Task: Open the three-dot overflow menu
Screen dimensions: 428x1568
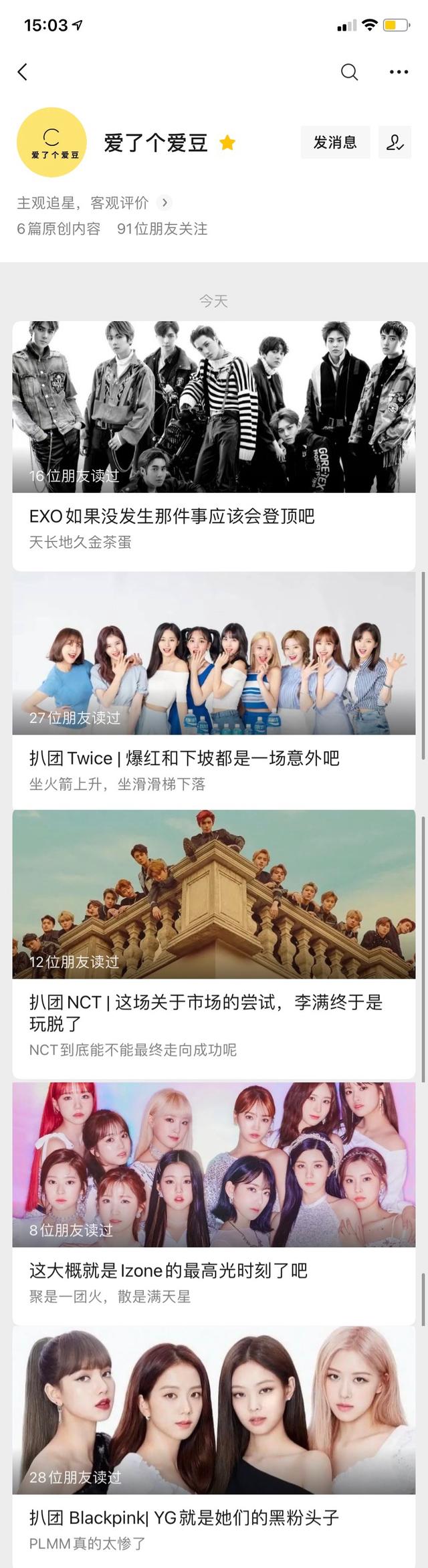Action: coord(399,72)
